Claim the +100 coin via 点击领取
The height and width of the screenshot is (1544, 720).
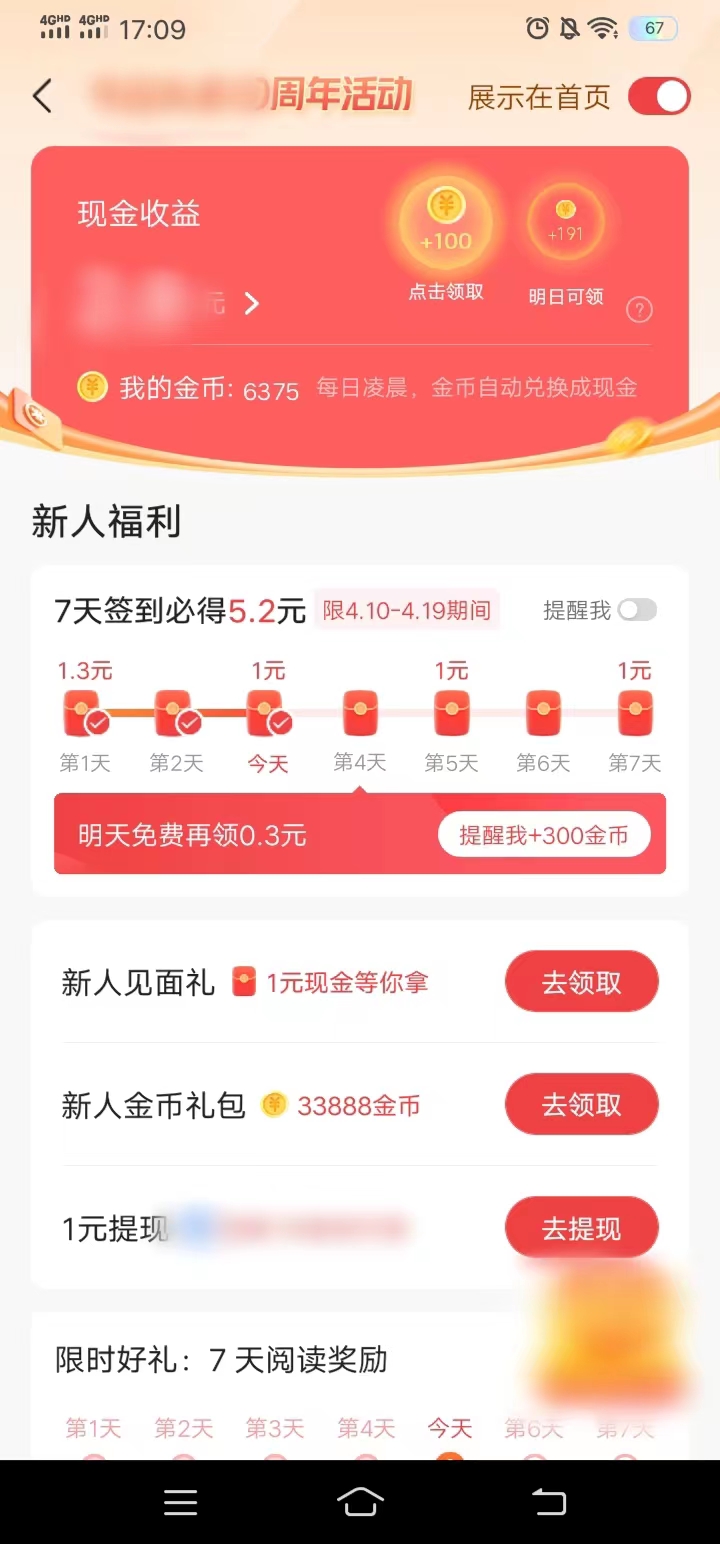click(x=444, y=217)
